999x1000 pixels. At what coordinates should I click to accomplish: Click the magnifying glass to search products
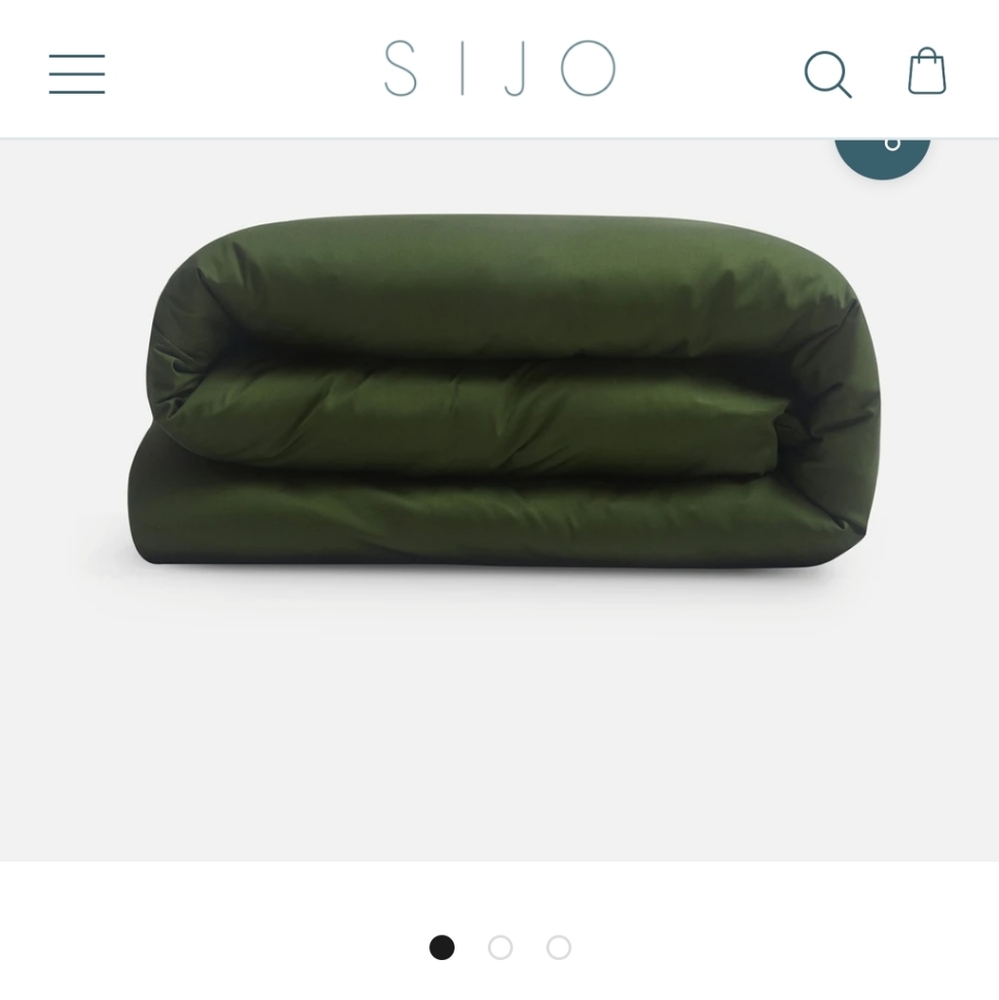pos(827,73)
